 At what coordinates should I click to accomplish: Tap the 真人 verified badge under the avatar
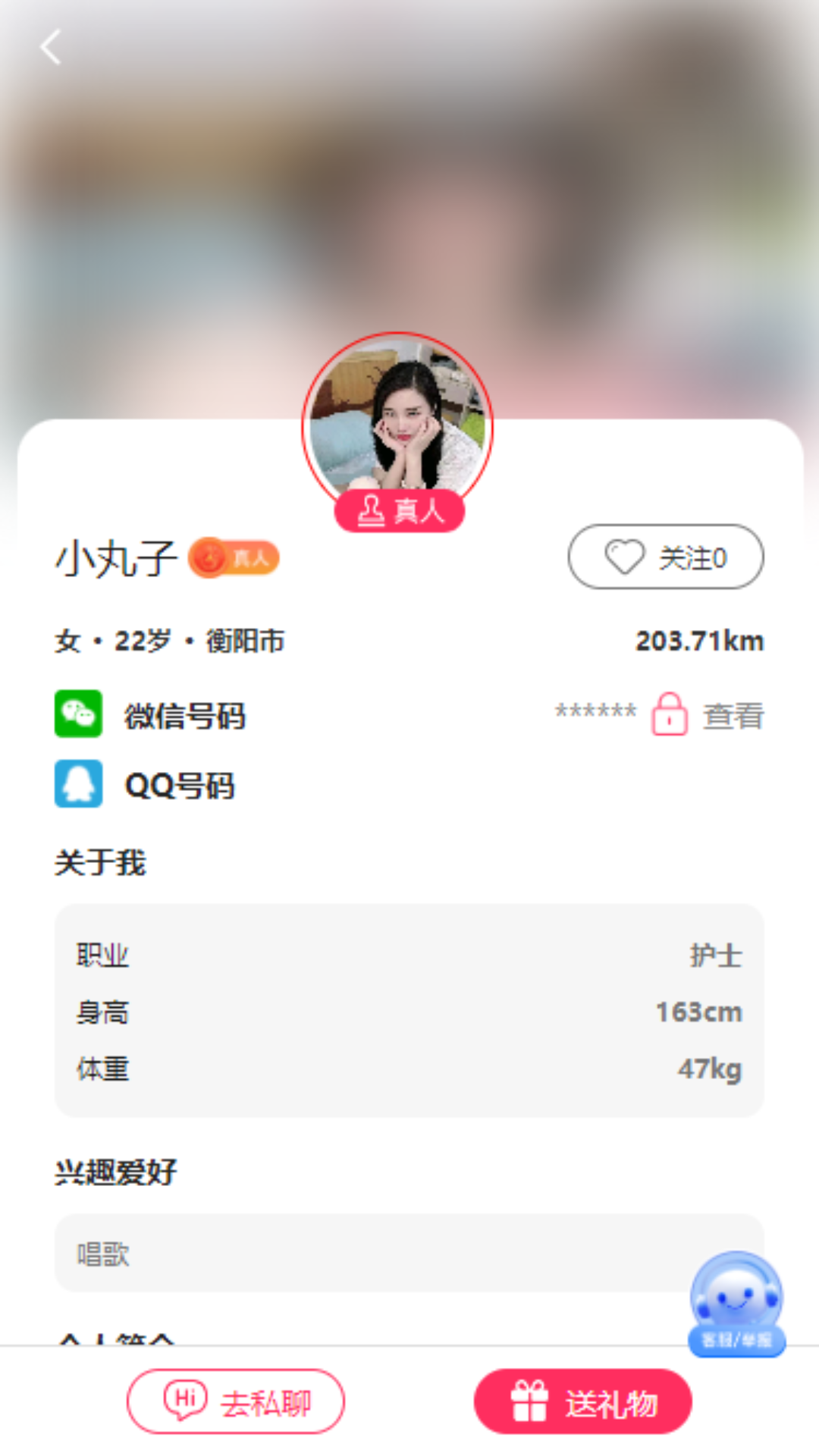pyautogui.click(x=399, y=511)
